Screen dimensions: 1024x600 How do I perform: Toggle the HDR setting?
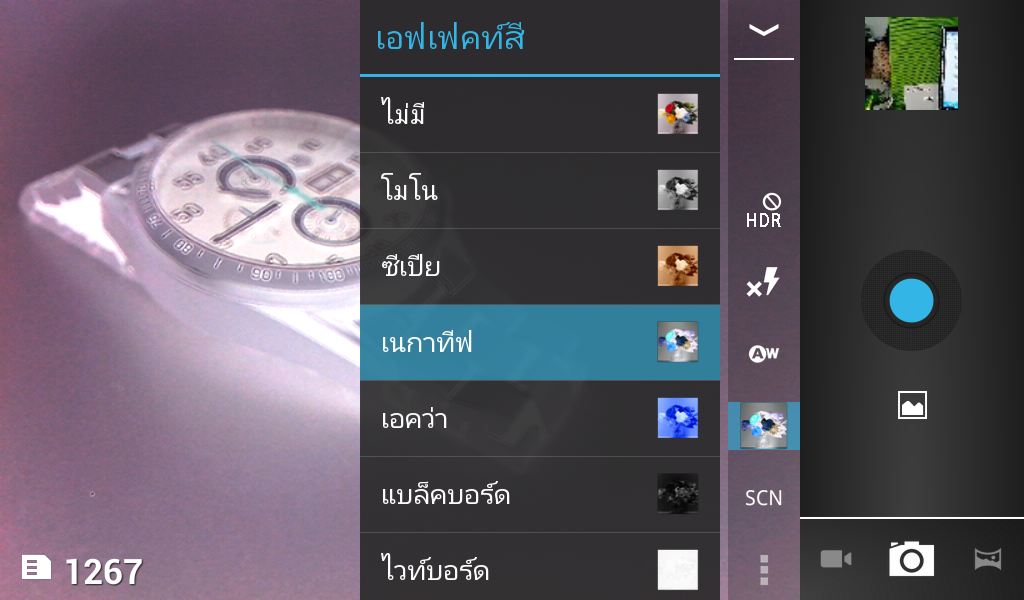764,211
